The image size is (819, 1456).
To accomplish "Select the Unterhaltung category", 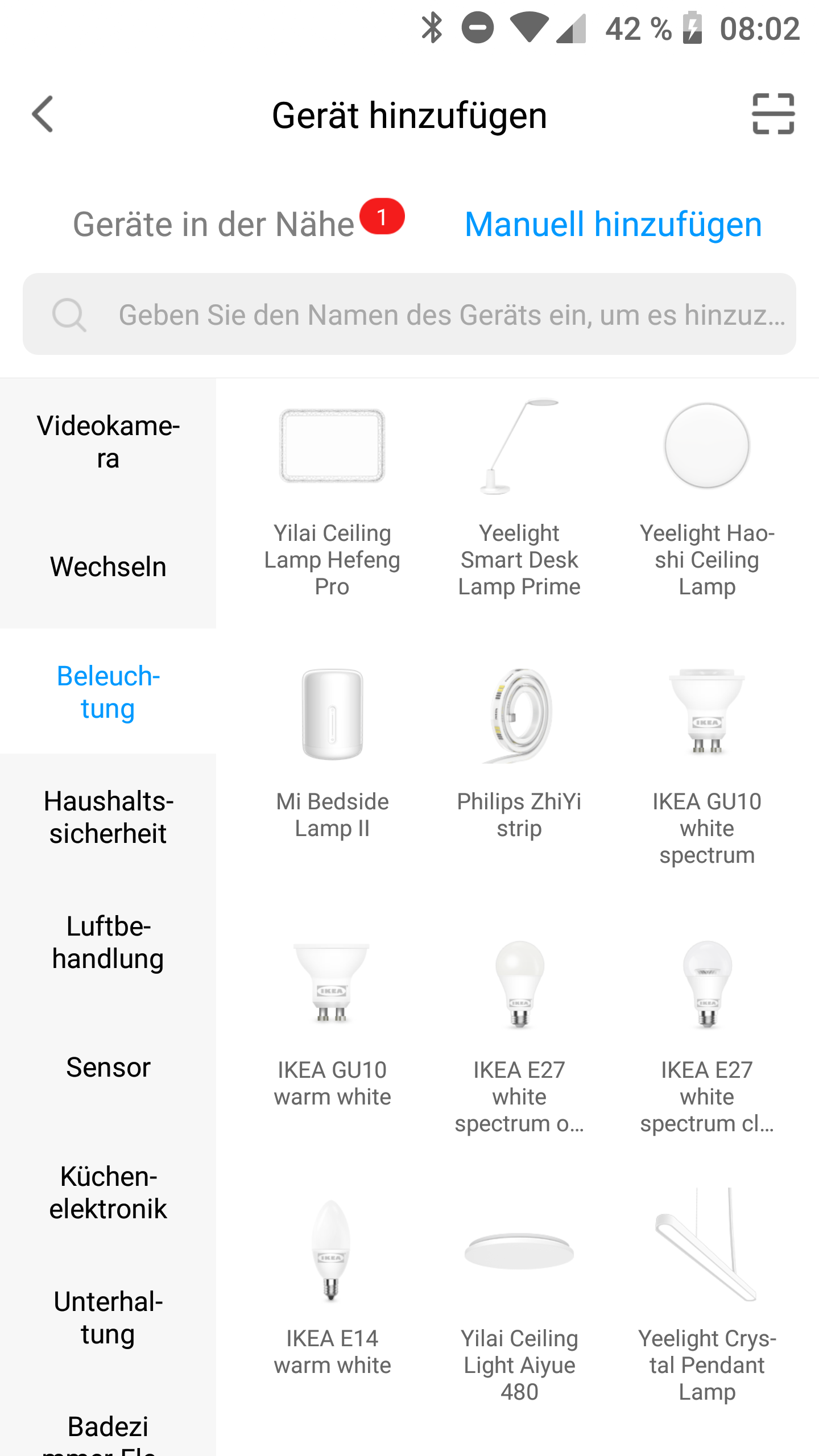I will 108,1317.
